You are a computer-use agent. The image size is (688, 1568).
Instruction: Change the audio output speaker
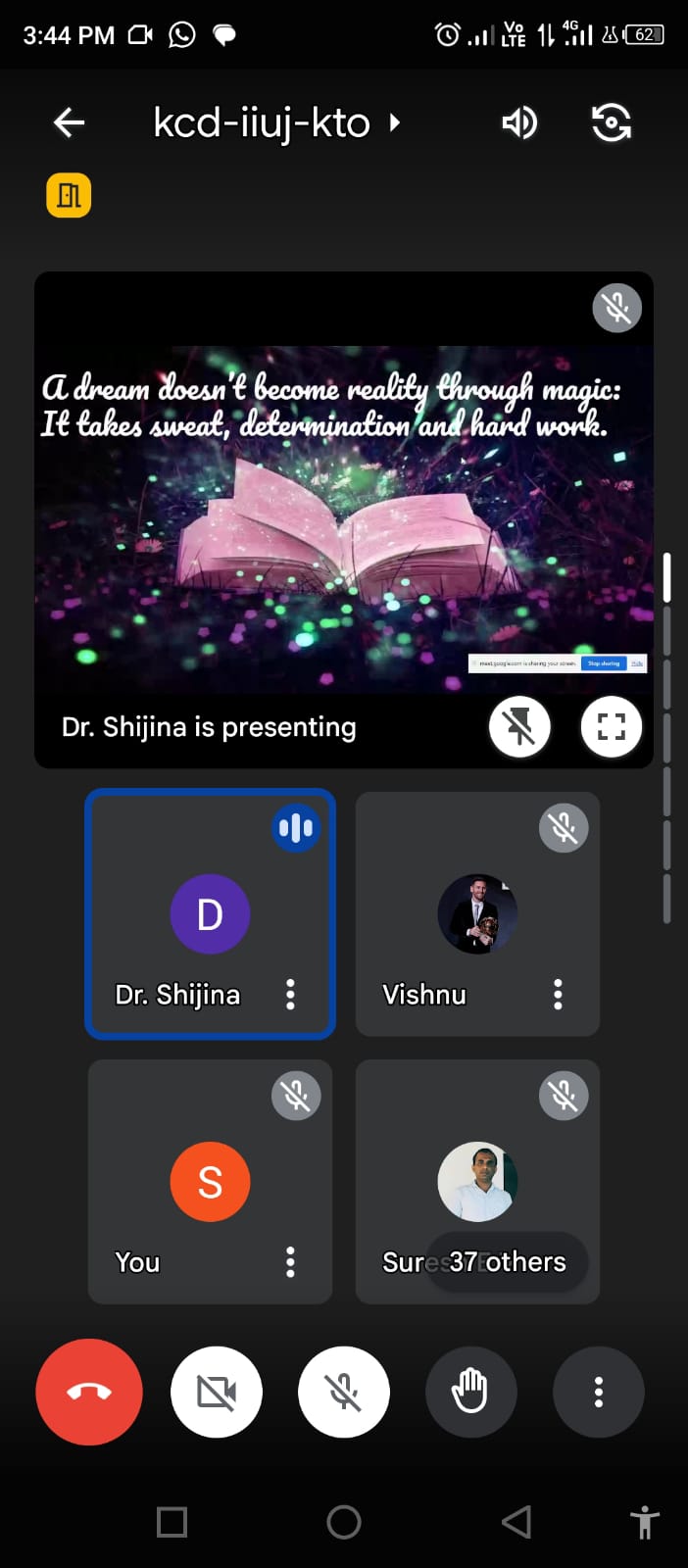(519, 122)
